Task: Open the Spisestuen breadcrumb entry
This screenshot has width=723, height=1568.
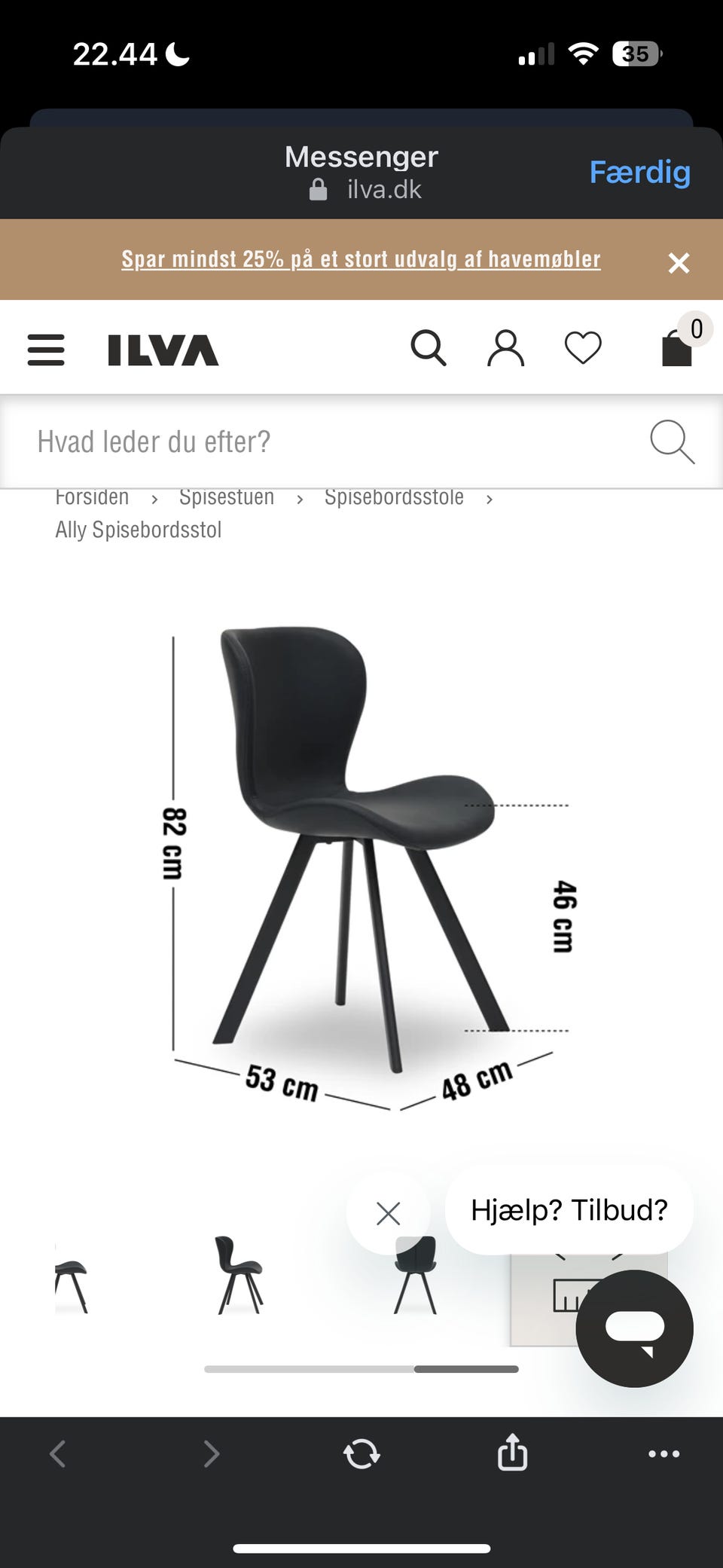Action: 226,497
